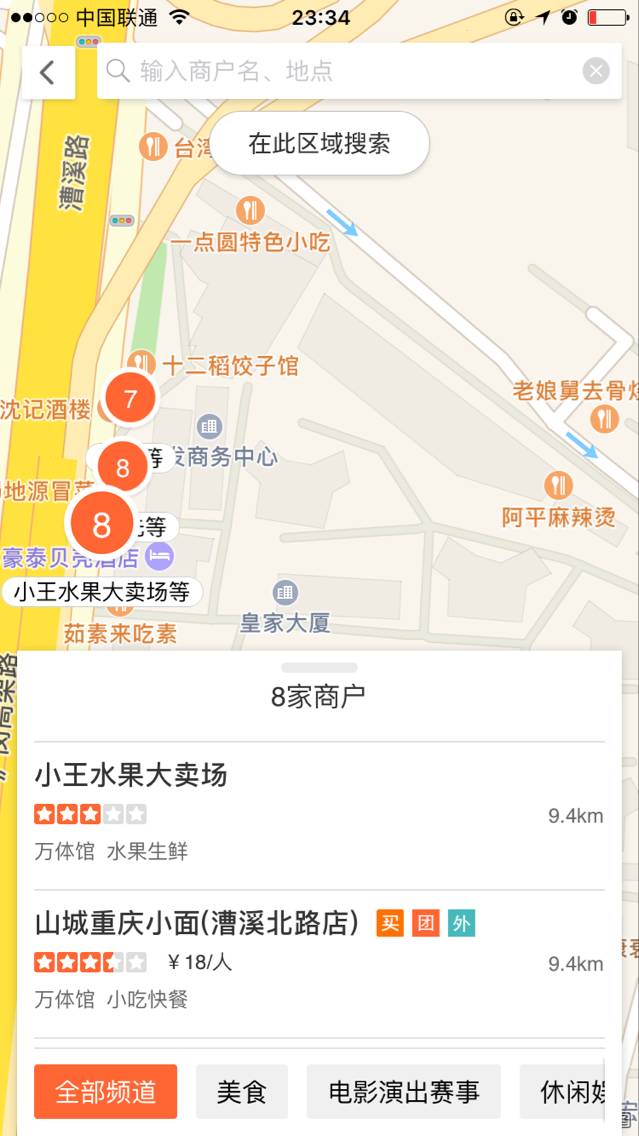Viewport: 639px width, 1136px height.
Task: Clear the search field text
Action: pos(596,71)
